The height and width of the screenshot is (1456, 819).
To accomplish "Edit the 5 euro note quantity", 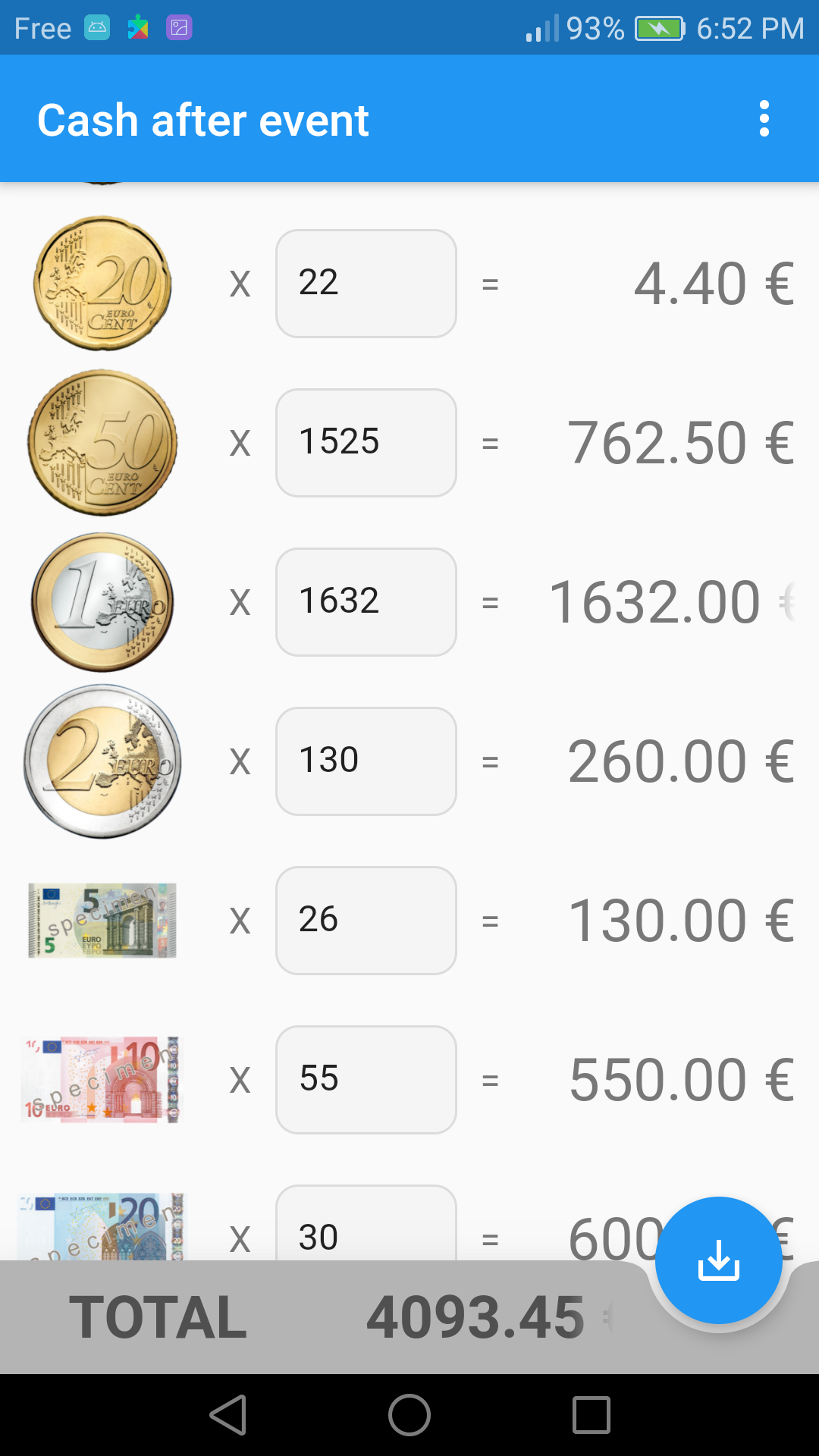I will pos(366,921).
